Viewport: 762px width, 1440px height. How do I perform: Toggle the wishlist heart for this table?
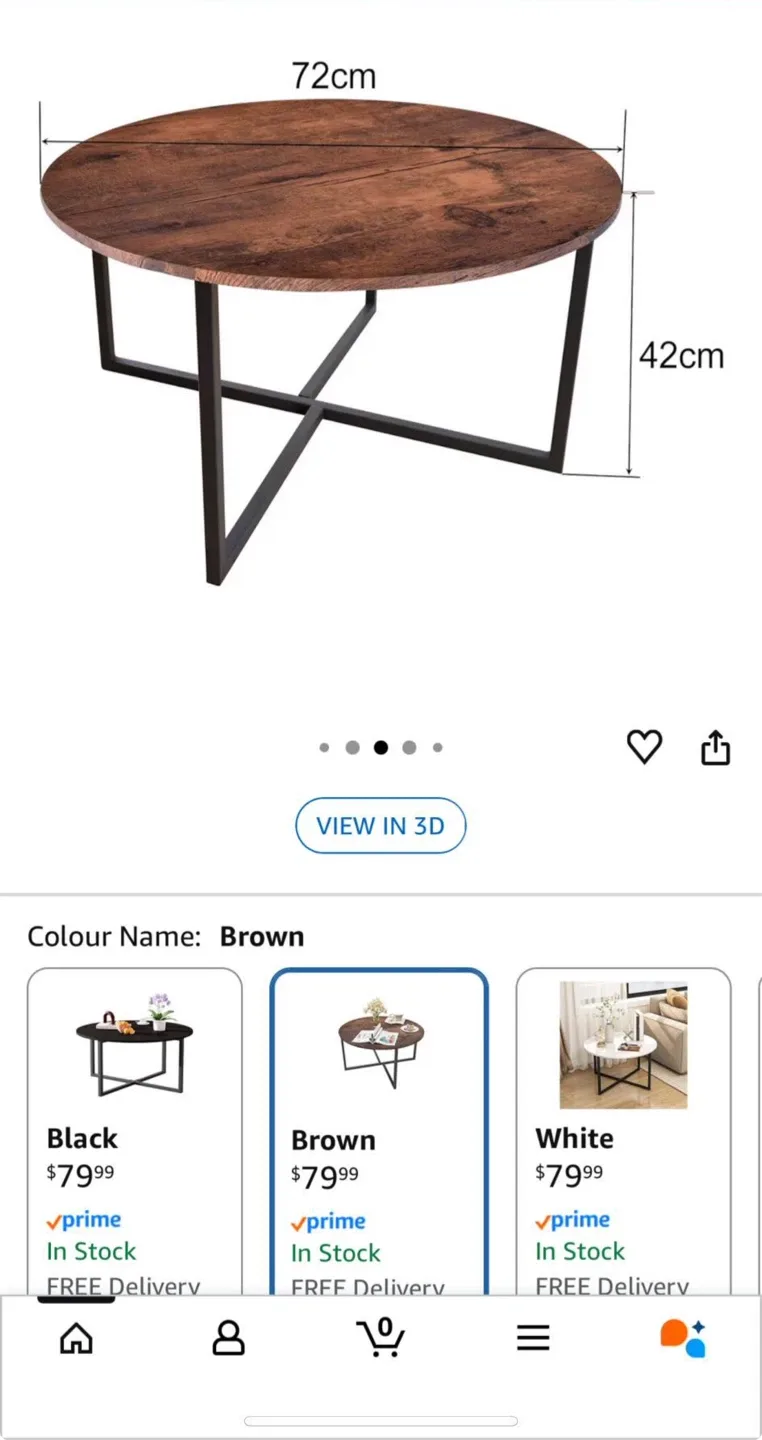(x=644, y=747)
